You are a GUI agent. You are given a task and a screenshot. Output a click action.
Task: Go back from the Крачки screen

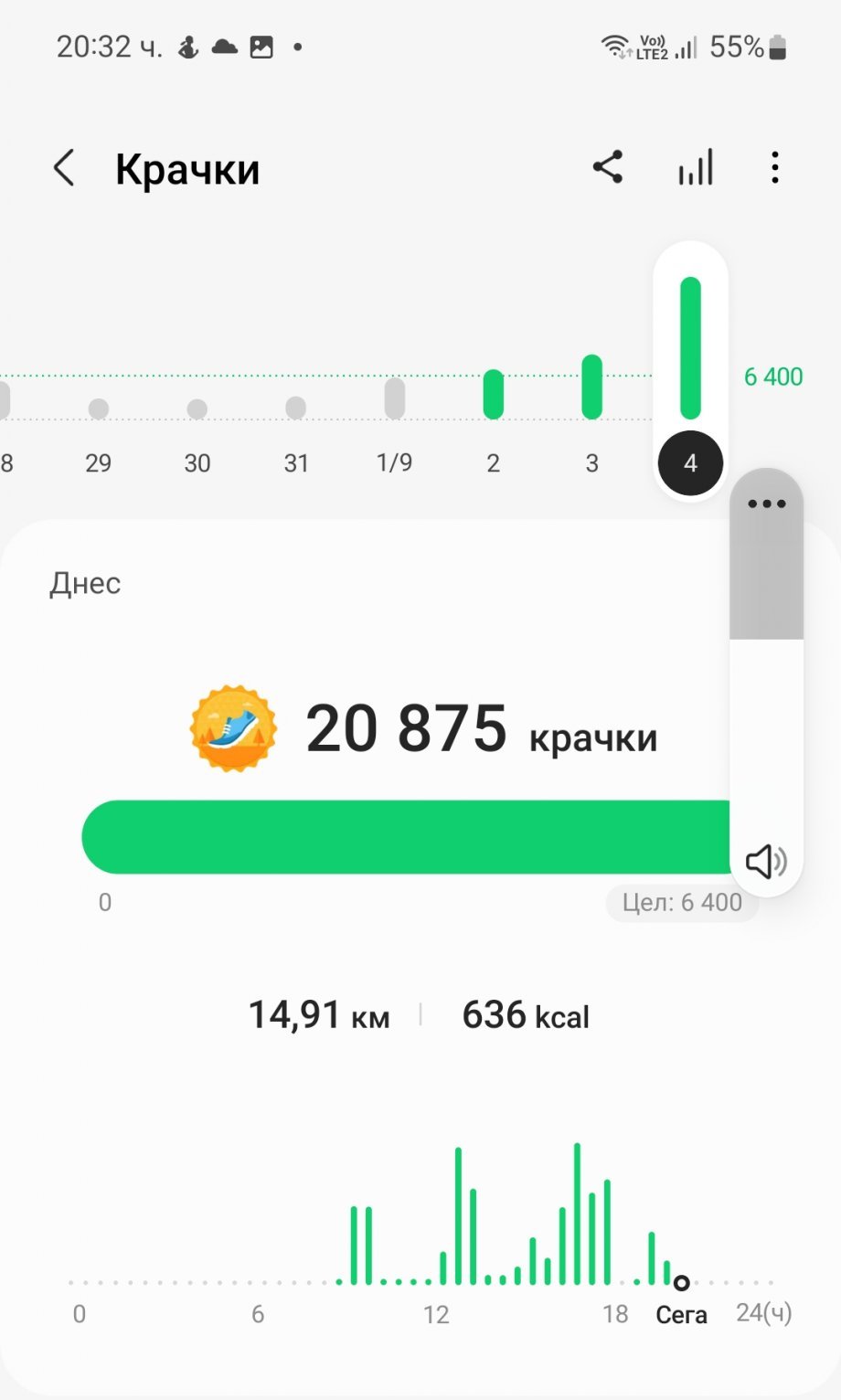pos(64,168)
